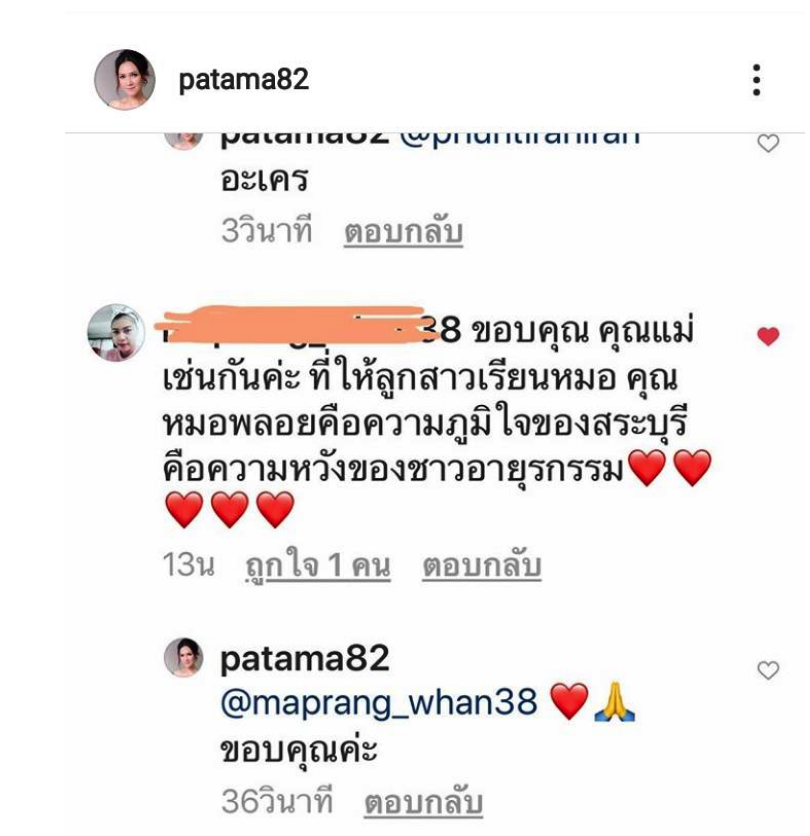
Task: Like the comment saying อะเคร
Action: click(x=768, y=144)
